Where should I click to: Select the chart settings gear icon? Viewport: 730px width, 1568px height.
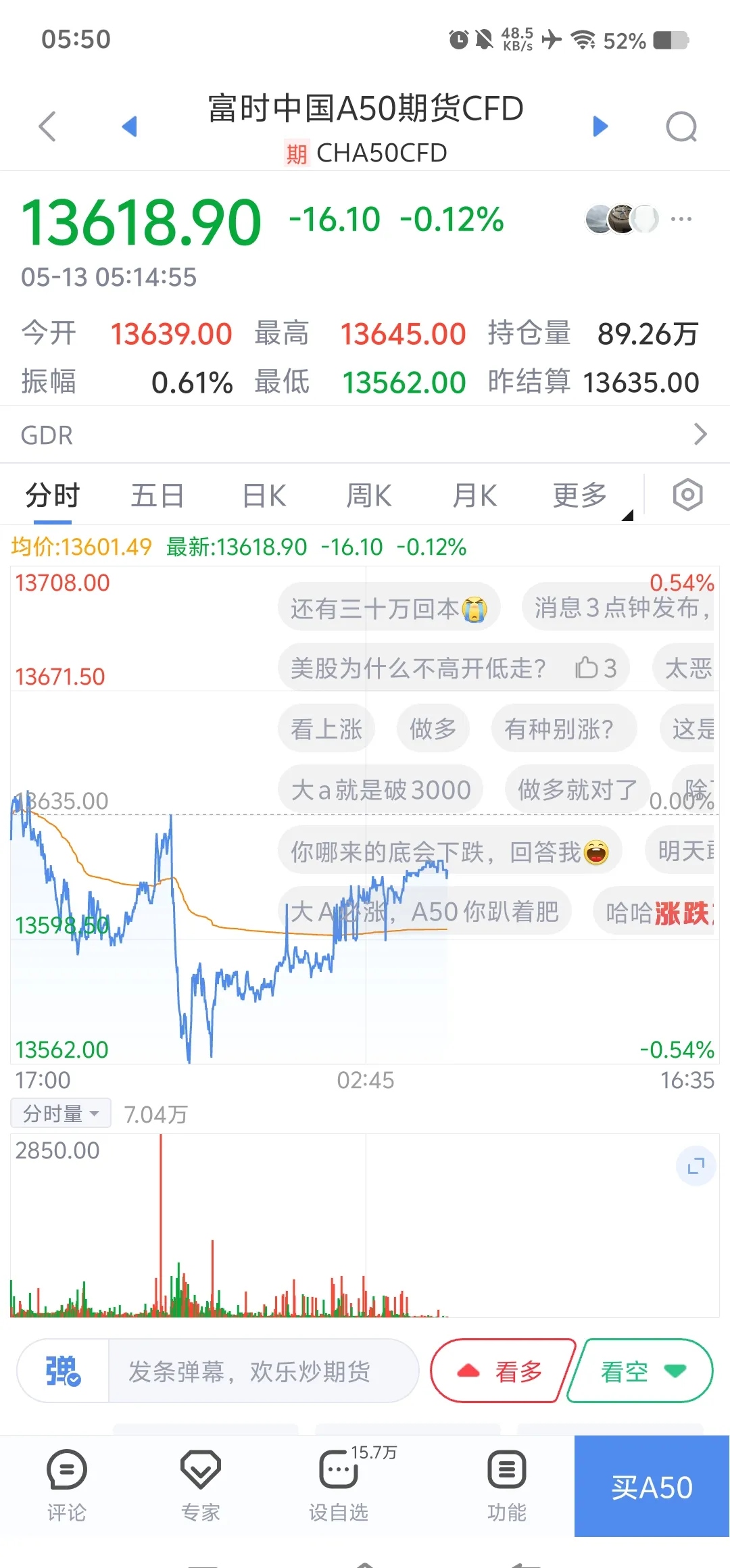(x=687, y=495)
